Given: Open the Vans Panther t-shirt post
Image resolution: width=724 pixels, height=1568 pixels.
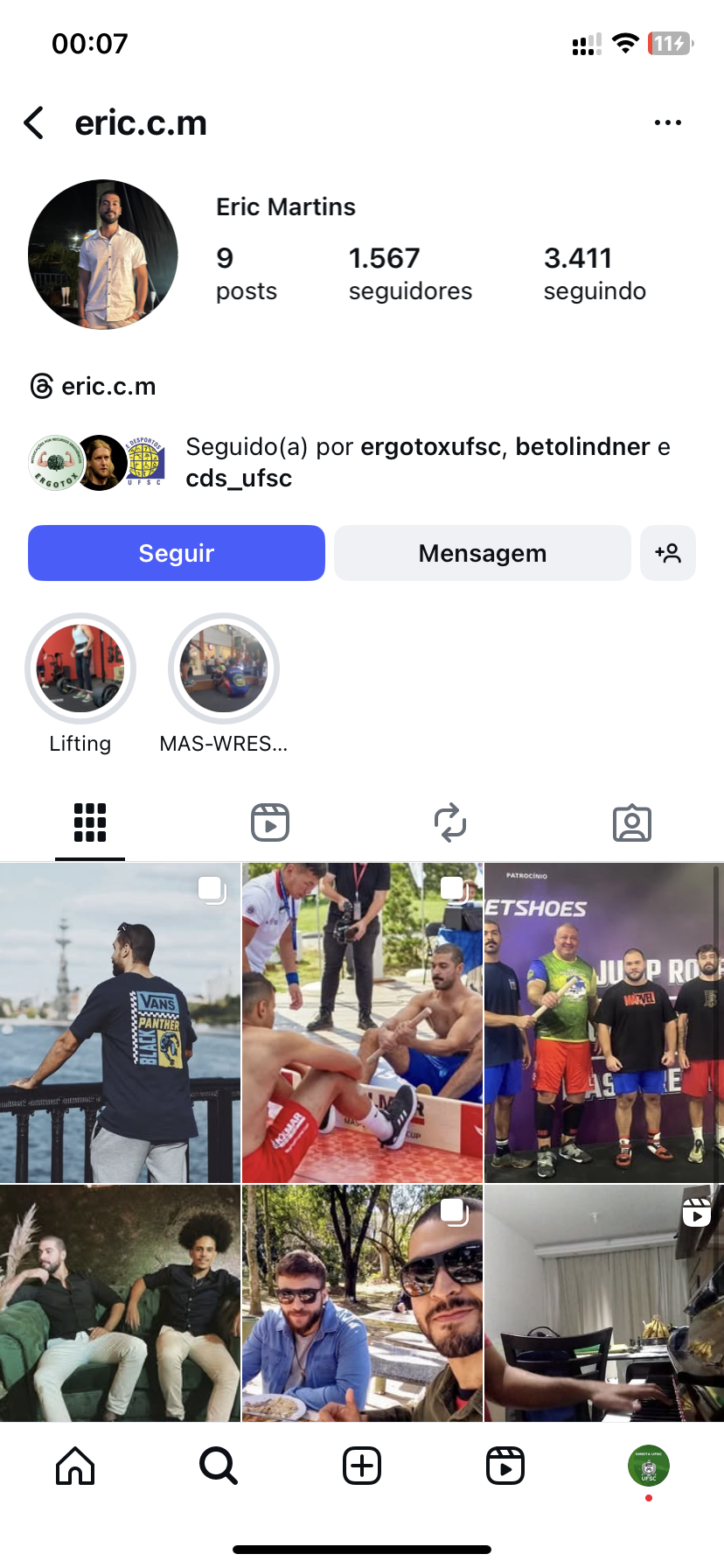Looking at the screenshot, I should 120,1022.
